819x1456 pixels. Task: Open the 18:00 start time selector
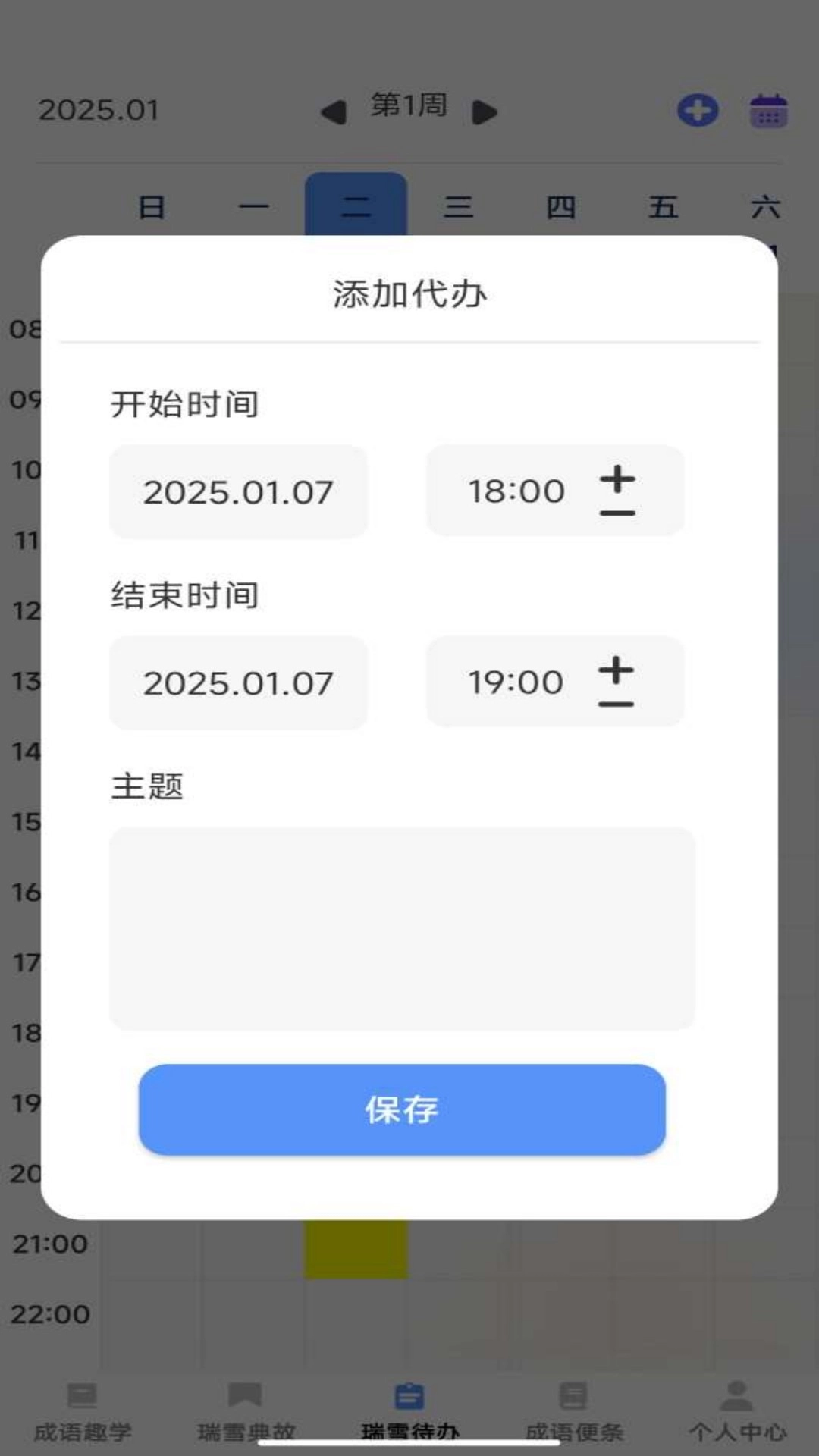[x=514, y=491]
